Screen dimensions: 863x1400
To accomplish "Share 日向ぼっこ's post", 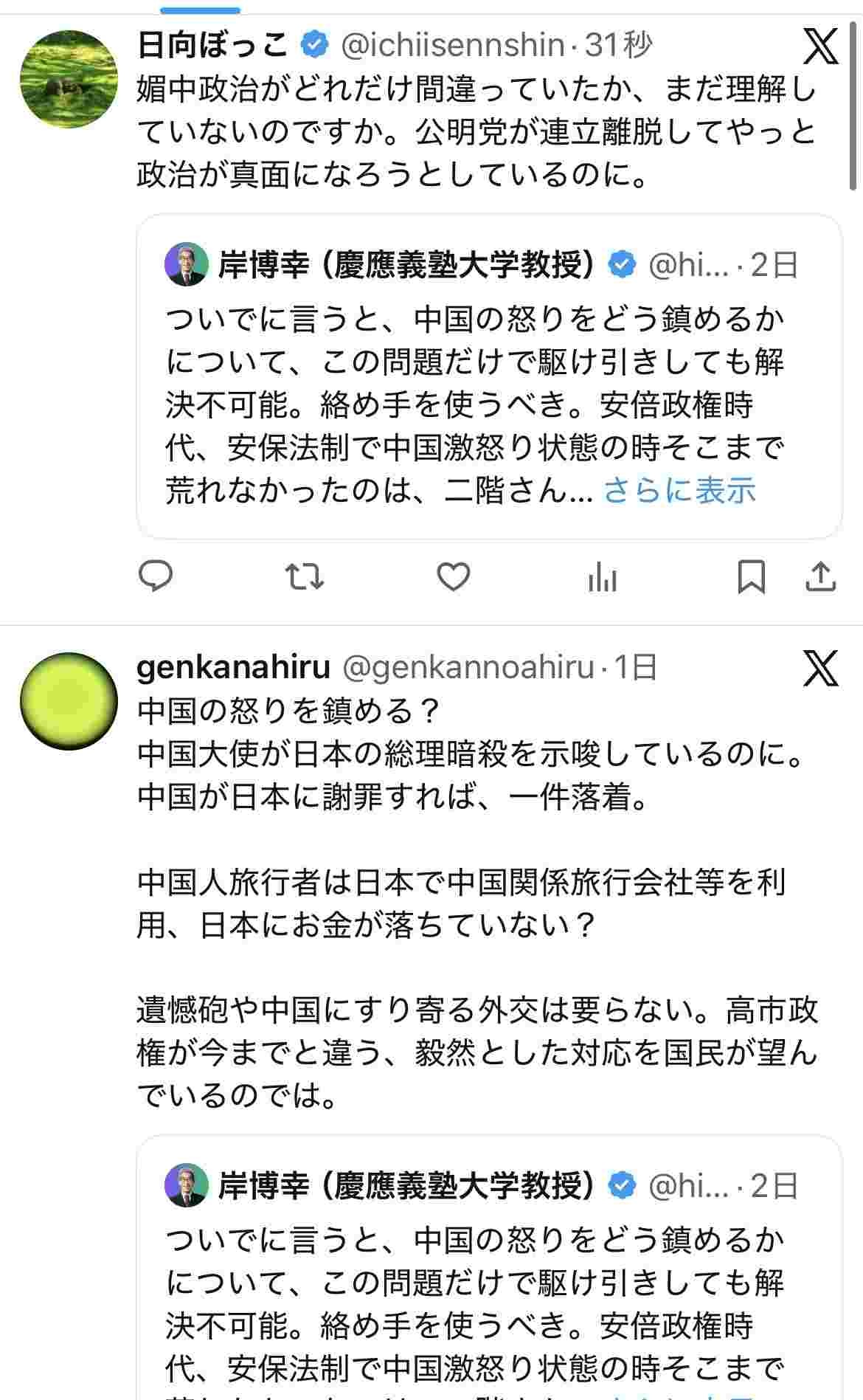I will pos(820,576).
